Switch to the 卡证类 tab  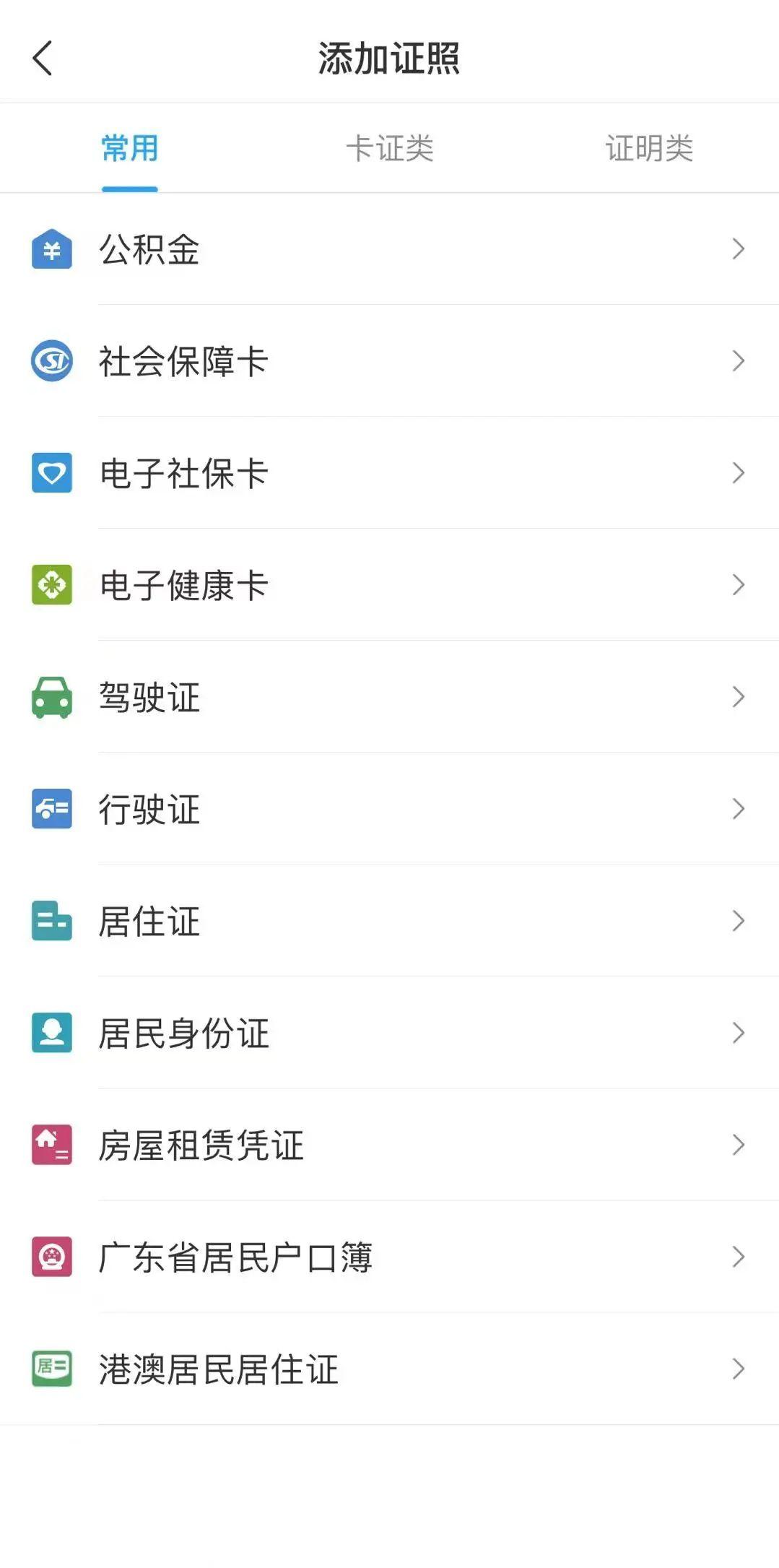coord(390,149)
